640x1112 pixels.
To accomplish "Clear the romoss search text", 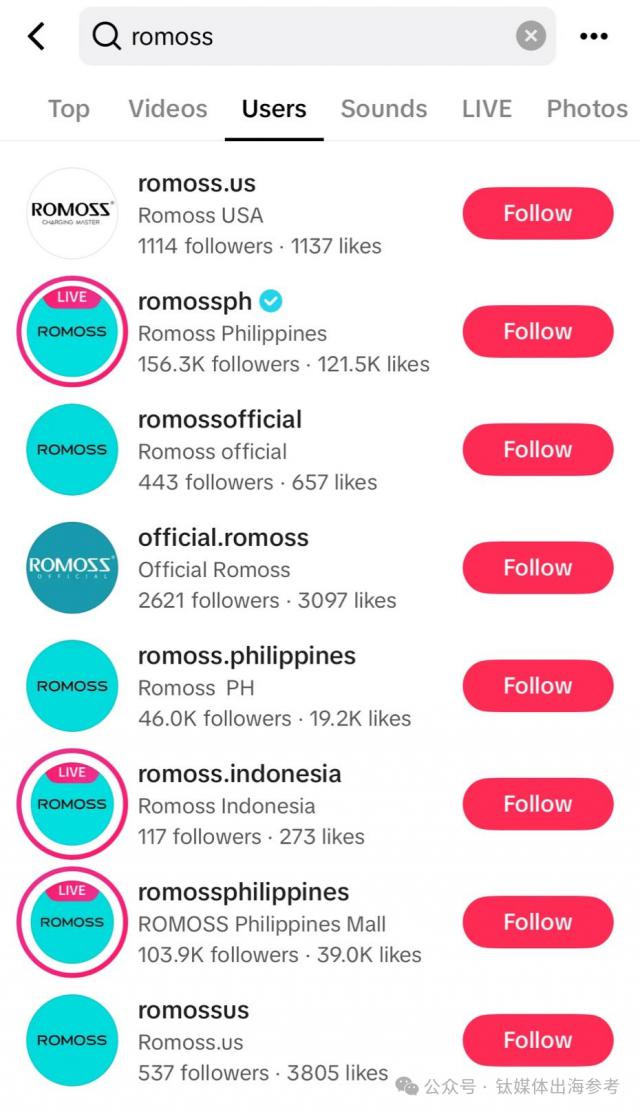I will (531, 37).
